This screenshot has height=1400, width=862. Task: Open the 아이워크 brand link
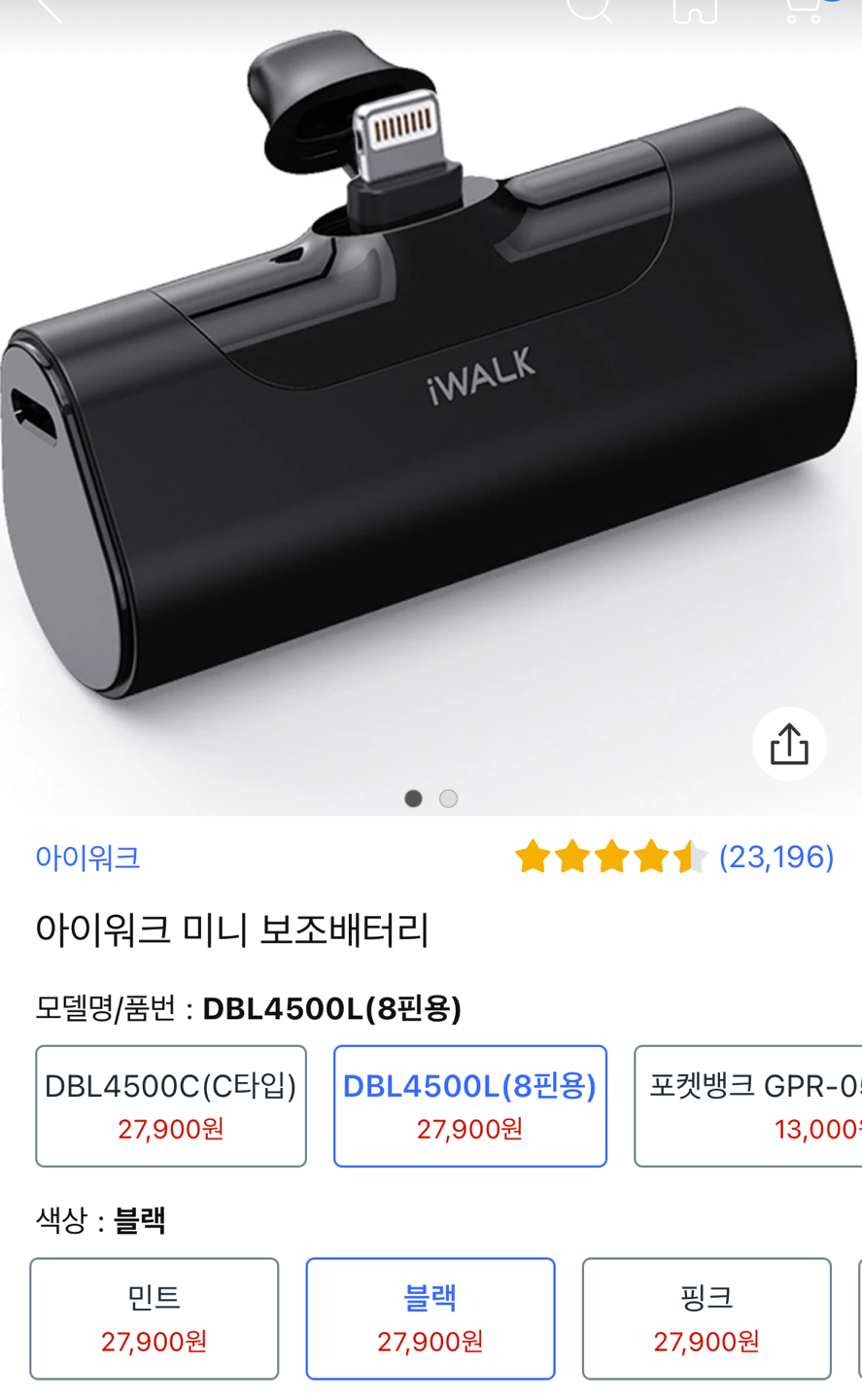pos(88,857)
